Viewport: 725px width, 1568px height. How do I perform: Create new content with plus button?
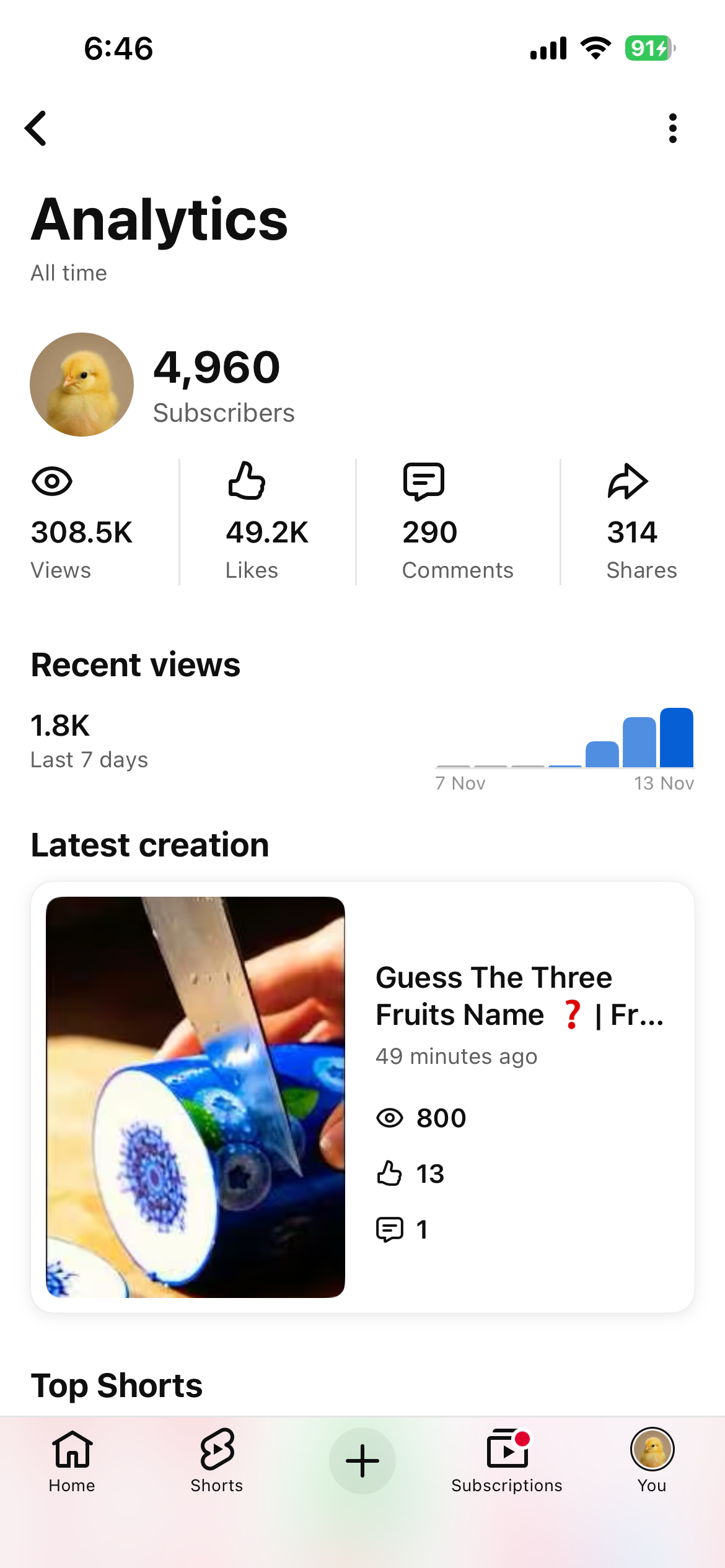[362, 1461]
